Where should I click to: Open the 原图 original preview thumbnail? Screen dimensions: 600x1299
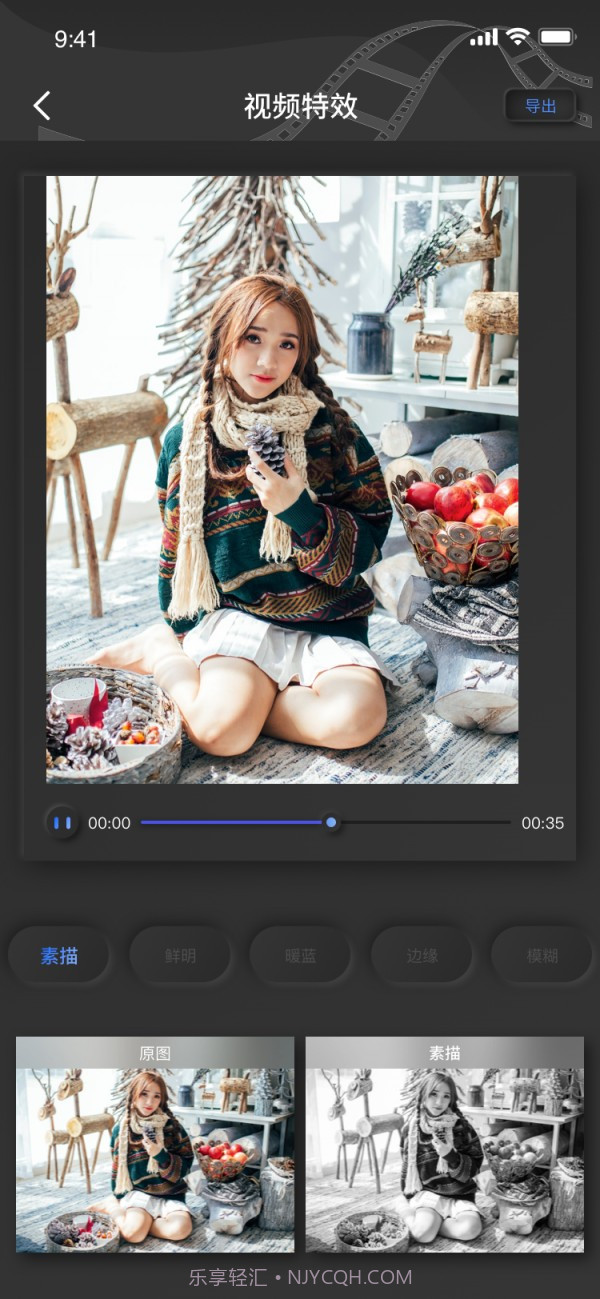point(155,1145)
